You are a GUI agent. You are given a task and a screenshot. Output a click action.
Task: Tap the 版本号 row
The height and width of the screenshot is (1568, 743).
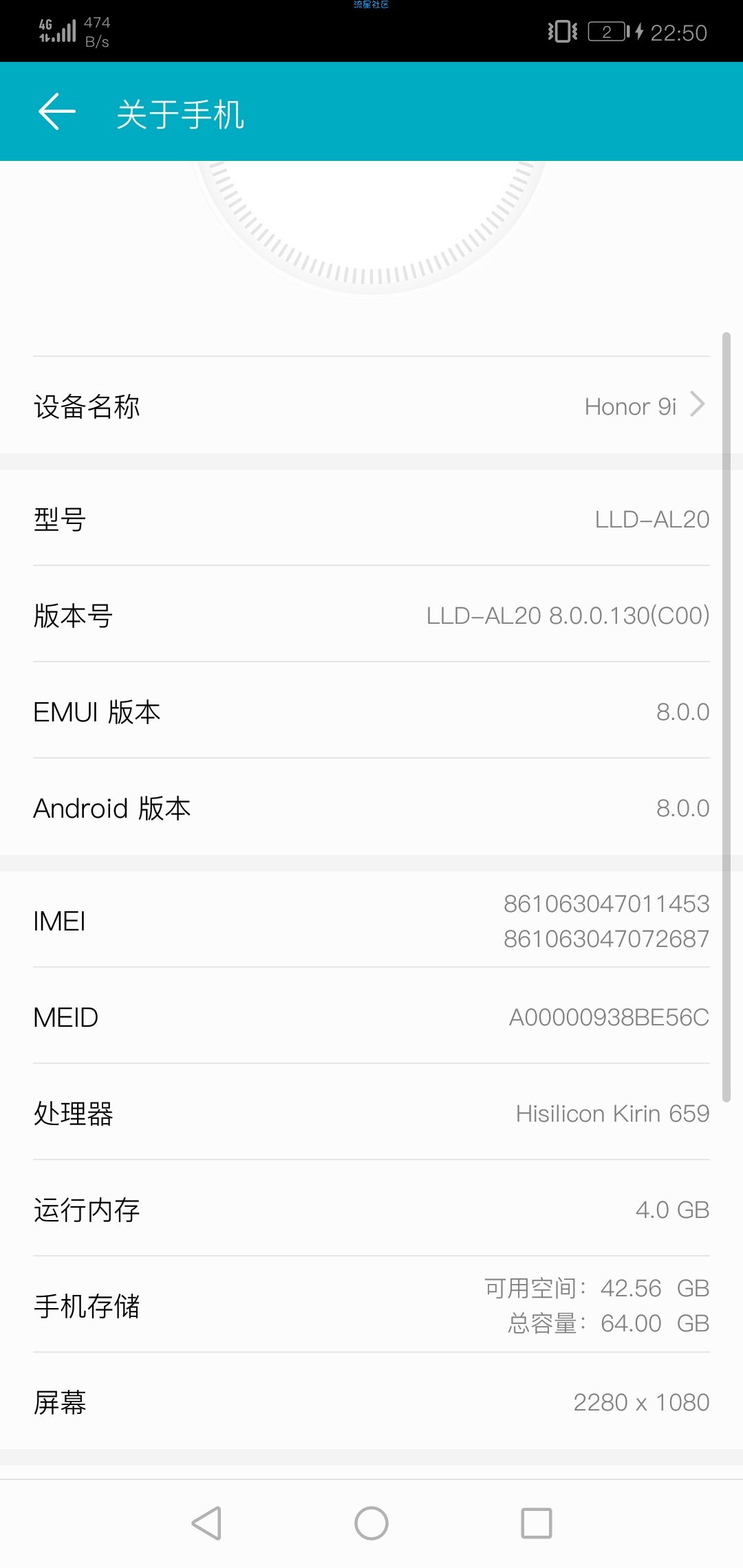[371, 615]
